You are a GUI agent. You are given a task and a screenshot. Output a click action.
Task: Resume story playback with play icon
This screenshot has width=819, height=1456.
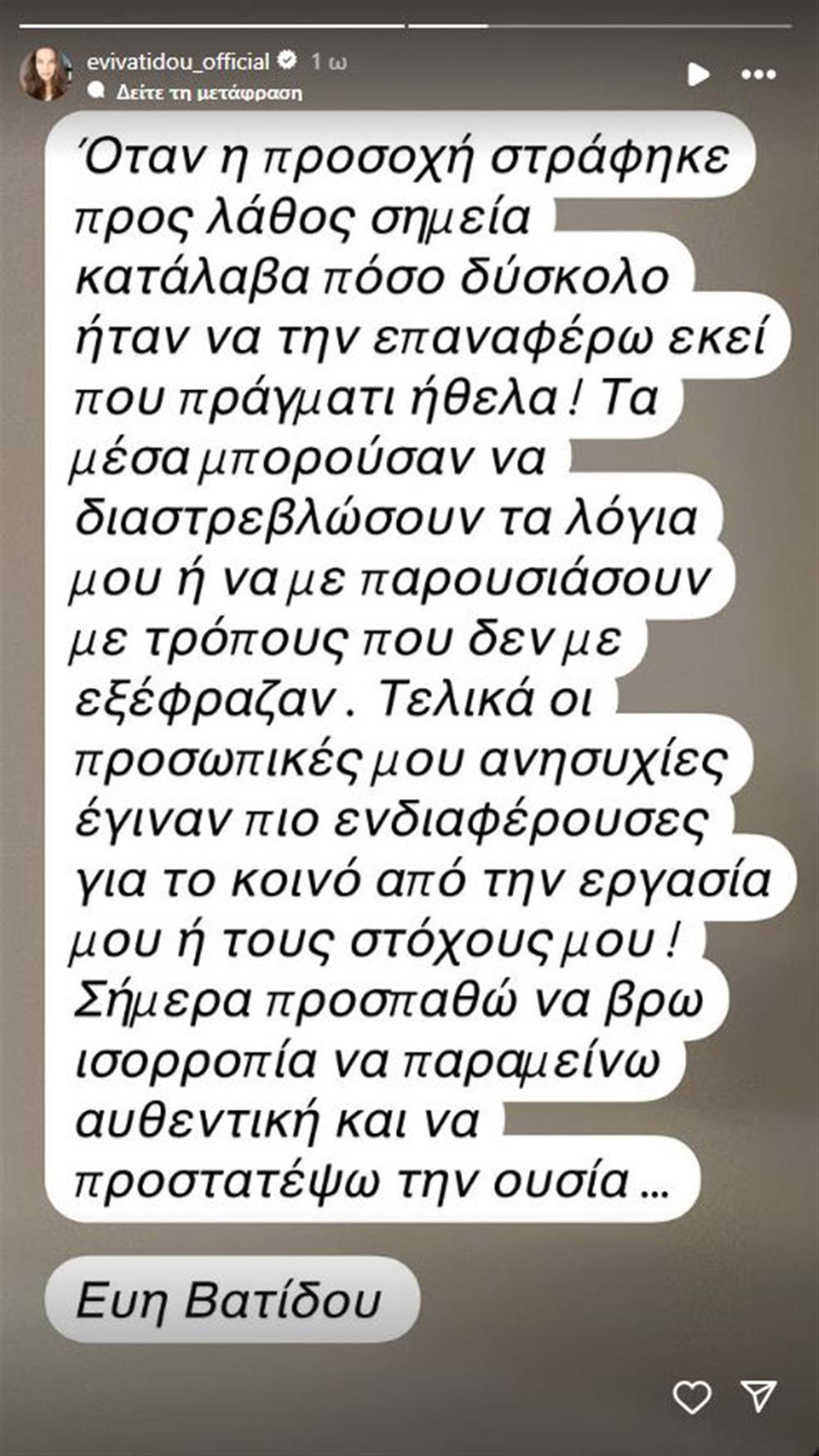(698, 75)
